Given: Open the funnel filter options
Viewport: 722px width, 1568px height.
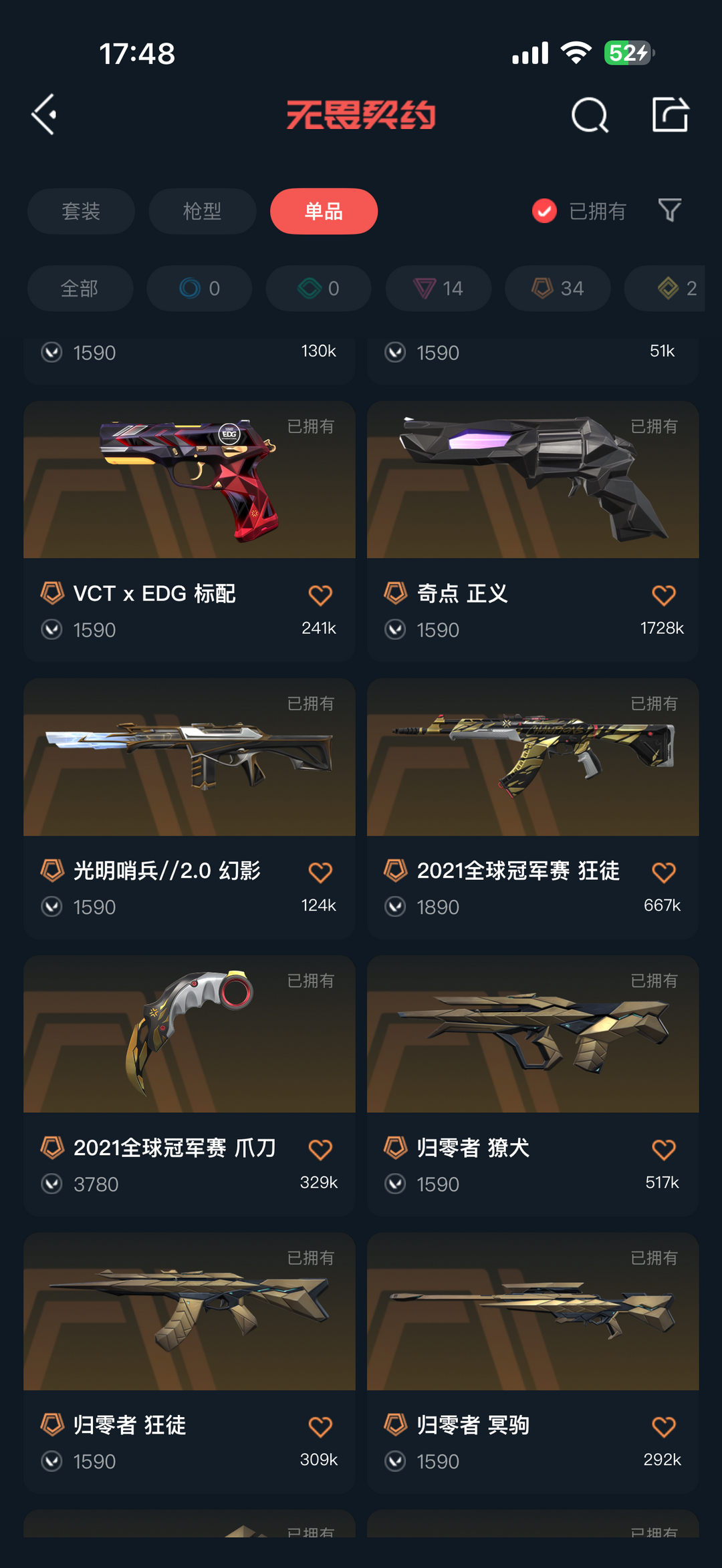Looking at the screenshot, I should point(669,211).
